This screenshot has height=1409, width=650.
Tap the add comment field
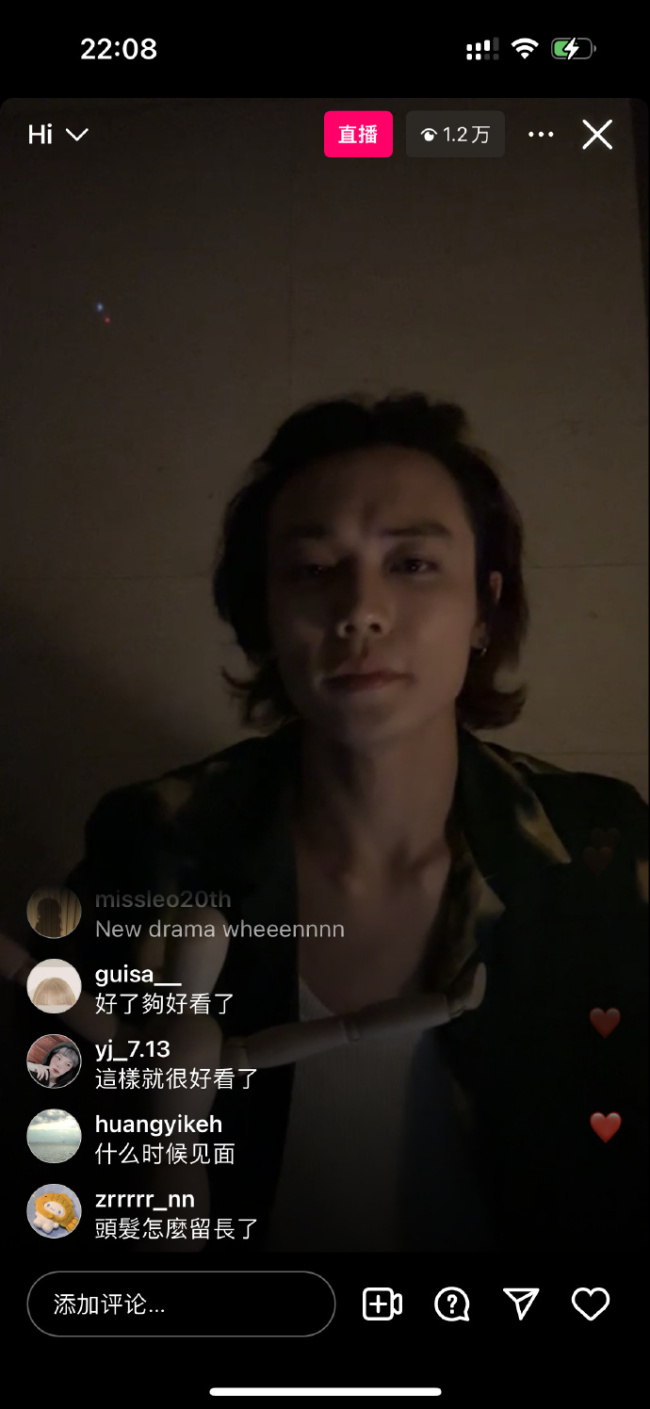coord(181,1304)
